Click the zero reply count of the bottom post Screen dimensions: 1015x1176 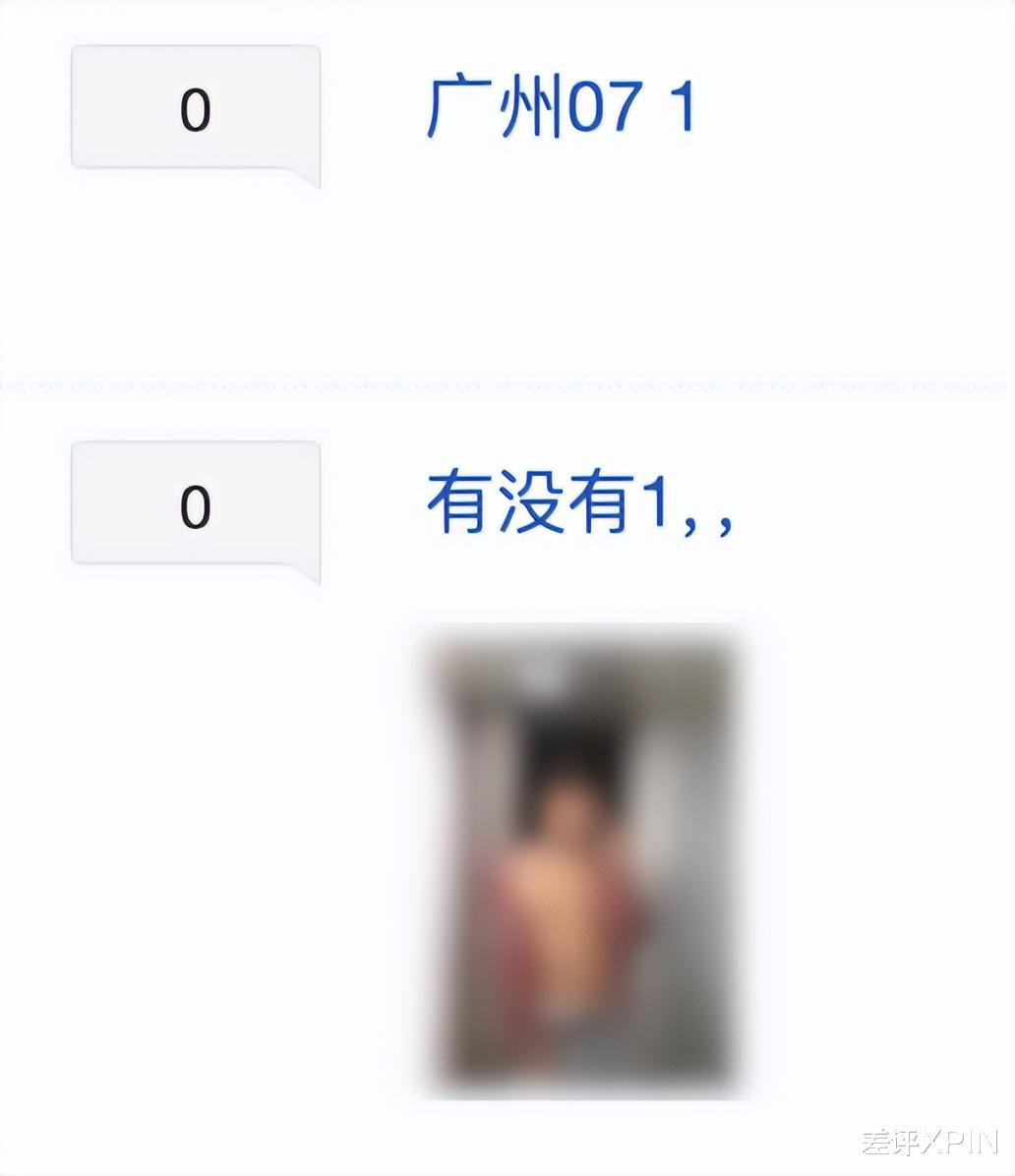click(x=194, y=509)
